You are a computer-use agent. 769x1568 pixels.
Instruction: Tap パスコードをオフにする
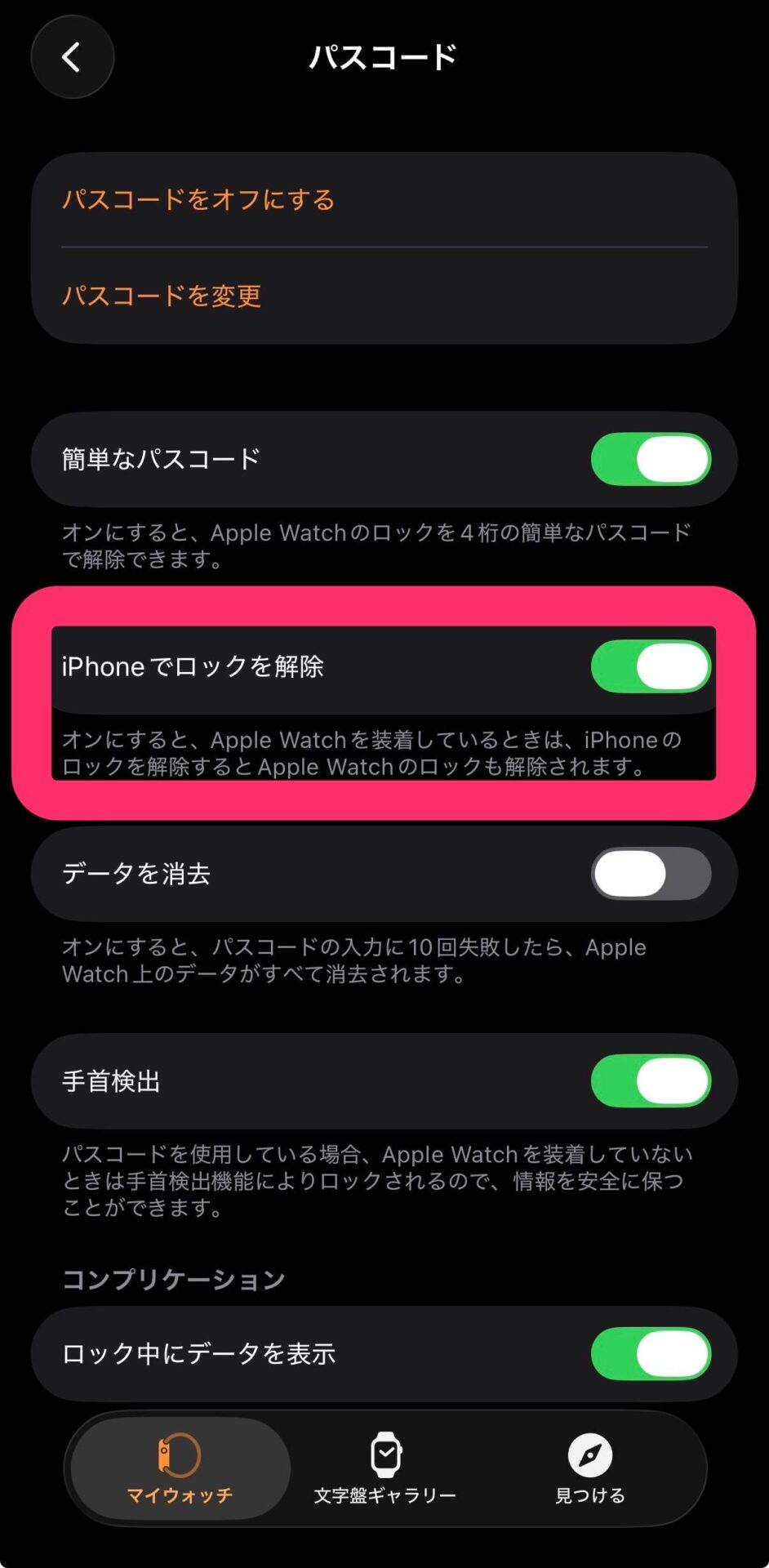pos(198,200)
